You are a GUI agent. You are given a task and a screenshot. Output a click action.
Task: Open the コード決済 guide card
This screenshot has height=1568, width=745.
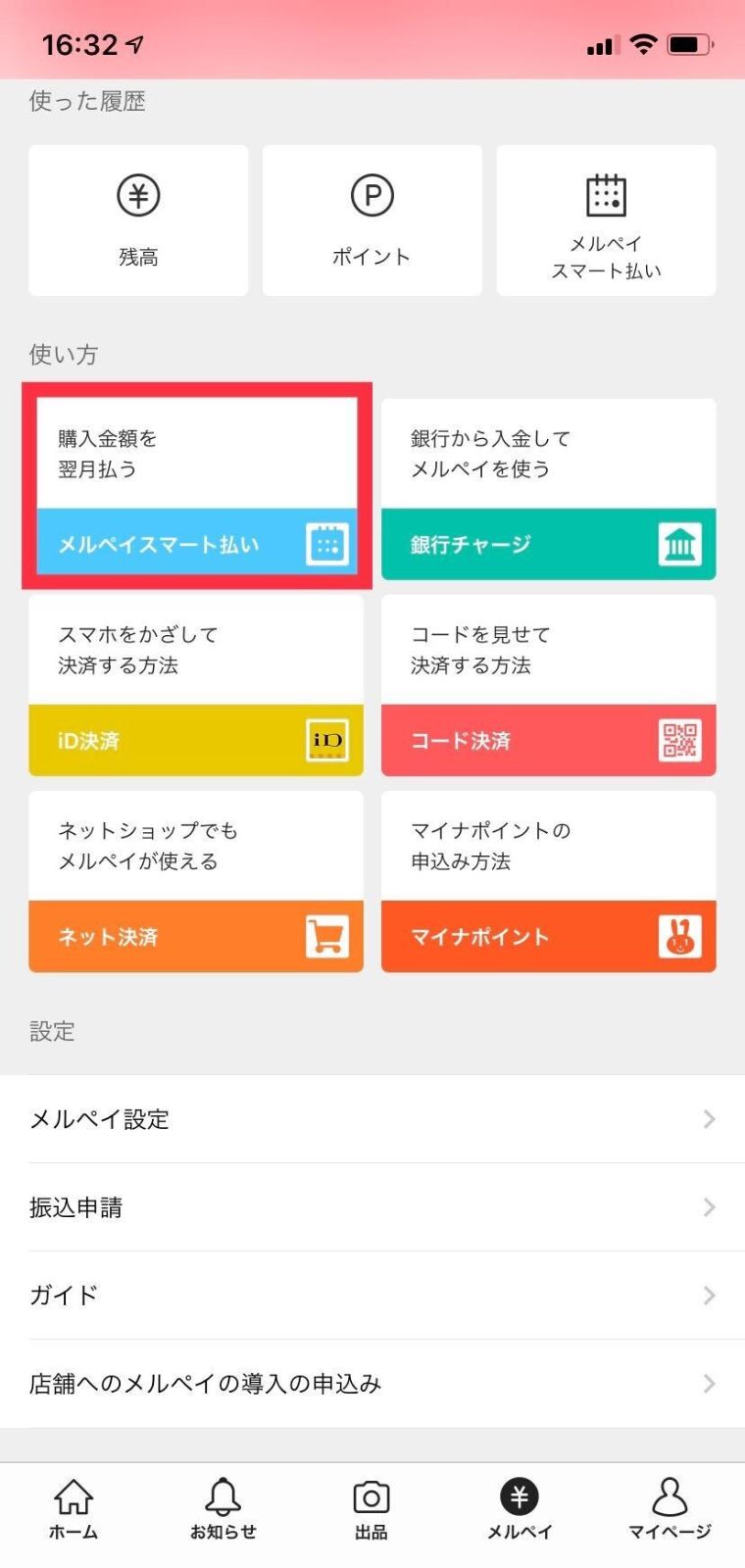pos(548,685)
